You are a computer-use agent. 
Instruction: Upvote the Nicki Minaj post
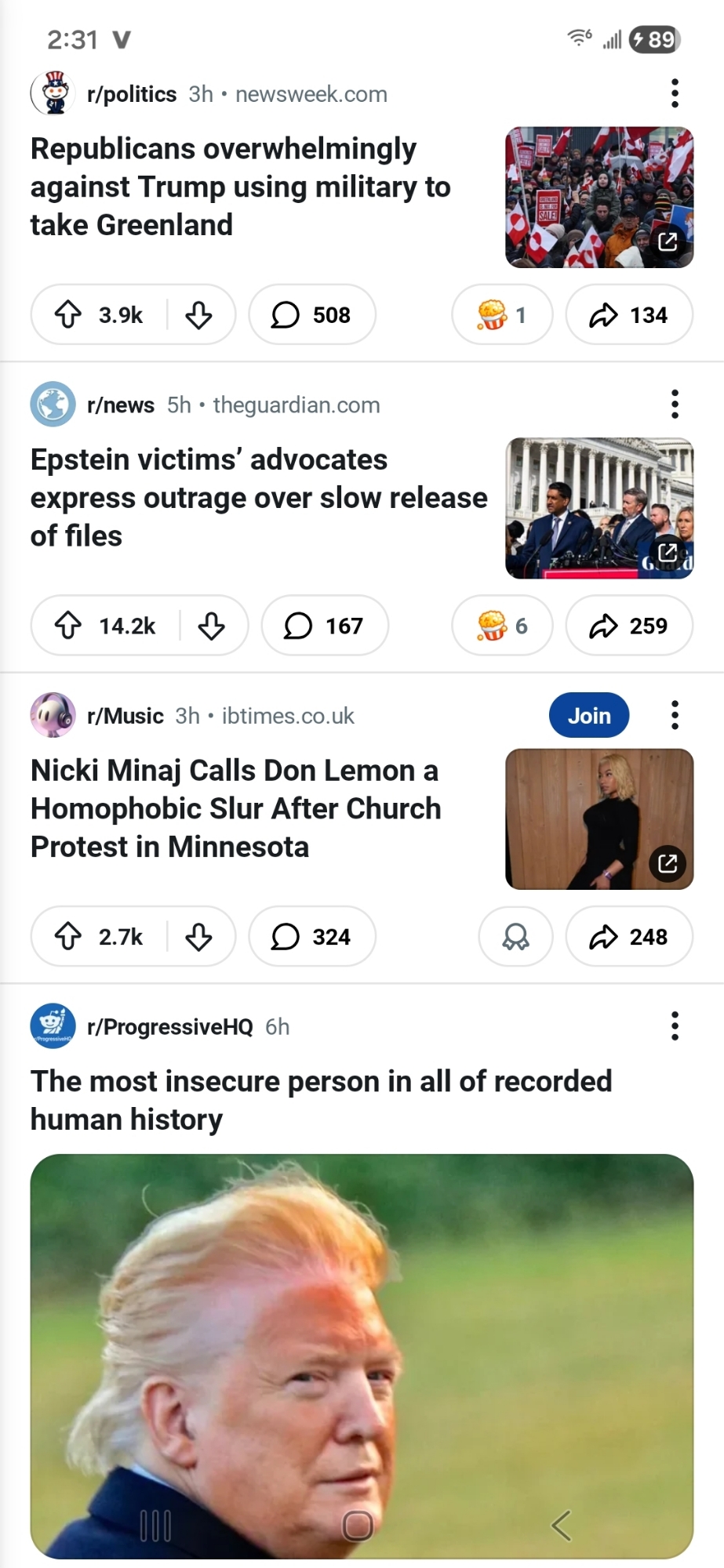[x=68, y=936]
